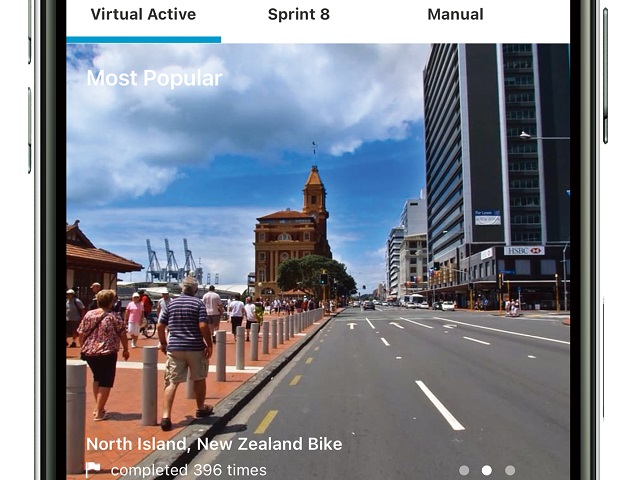Open the Virtual Active tab
The height and width of the screenshot is (480, 640).
click(143, 15)
